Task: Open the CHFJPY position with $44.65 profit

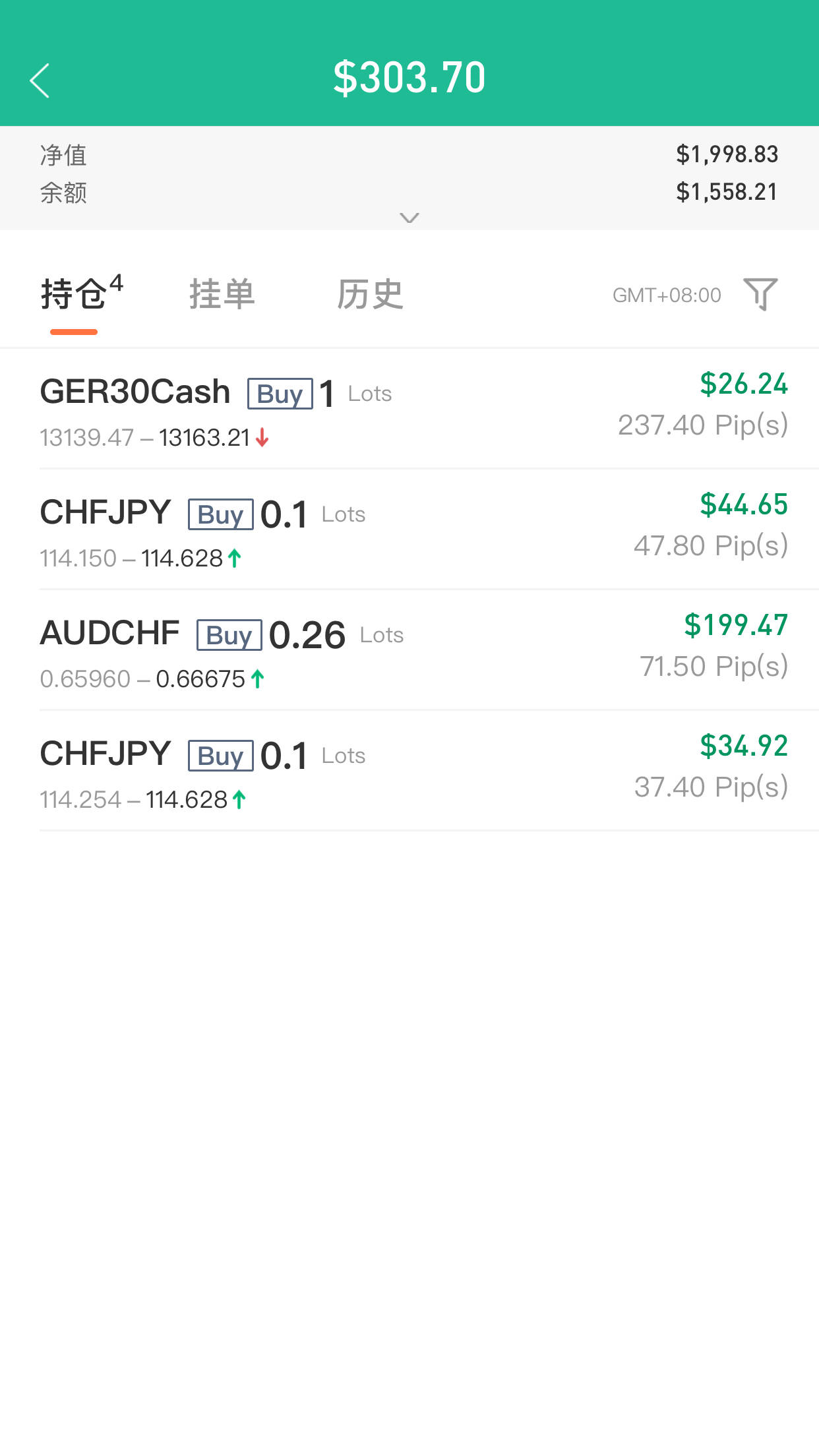Action: [409, 530]
